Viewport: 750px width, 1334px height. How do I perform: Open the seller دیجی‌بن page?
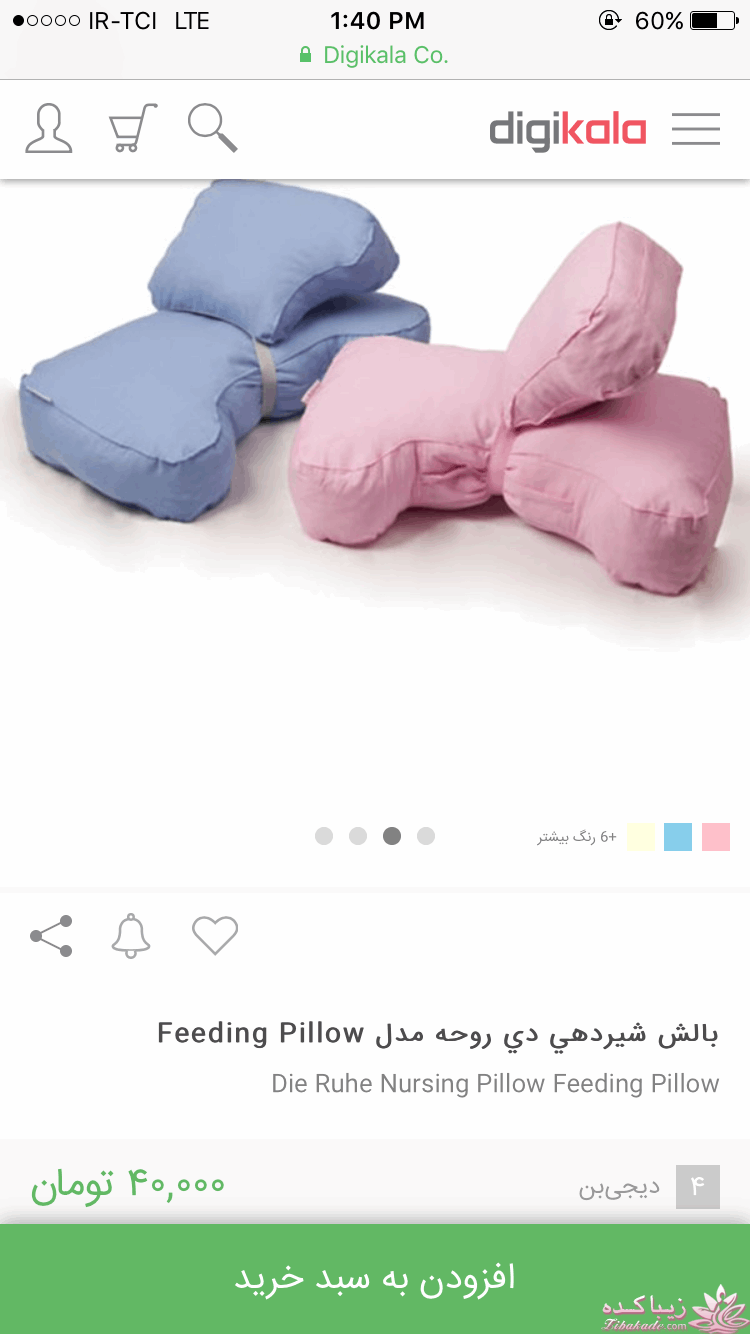(620, 1188)
